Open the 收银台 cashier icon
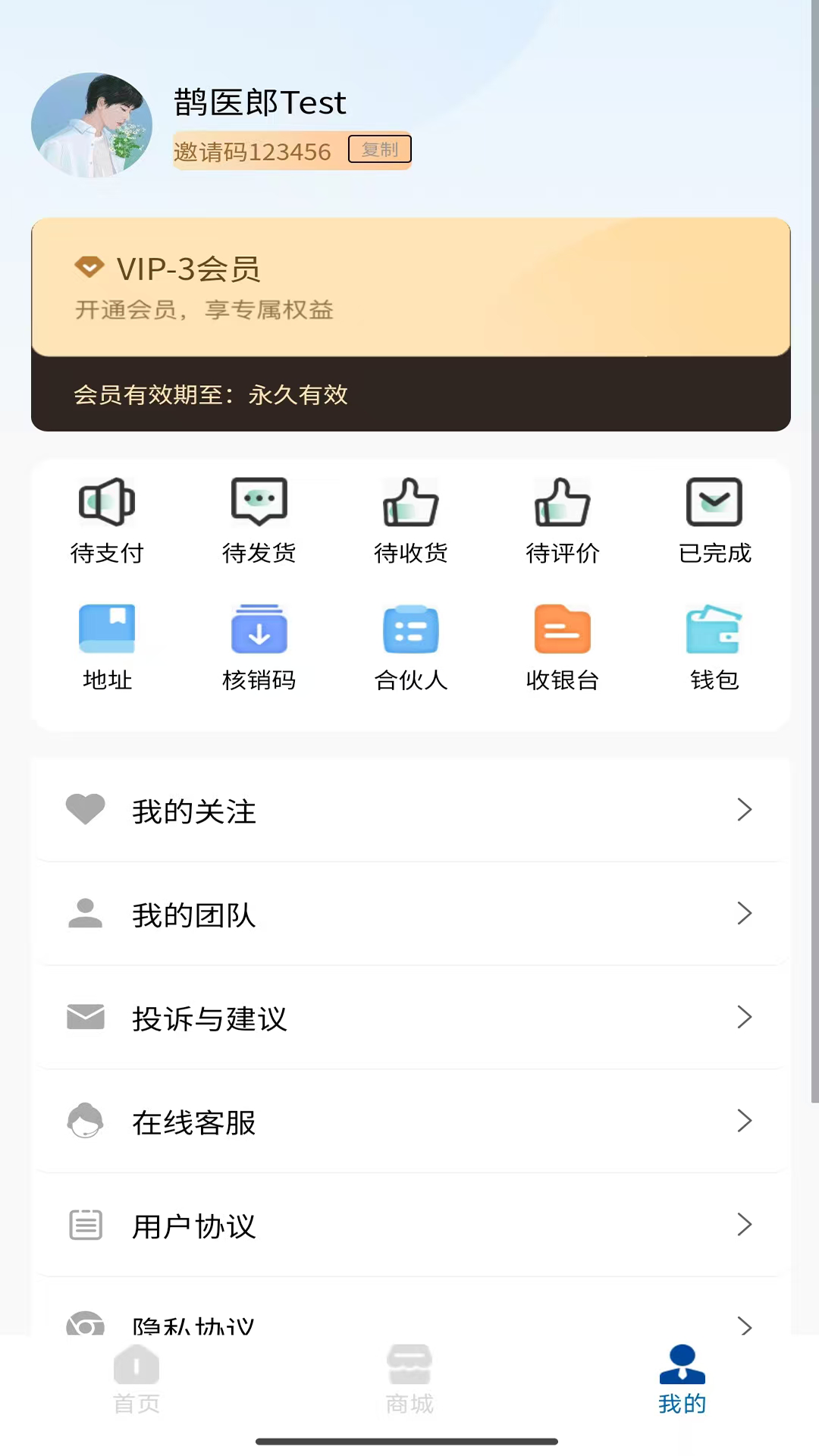 [x=562, y=647]
